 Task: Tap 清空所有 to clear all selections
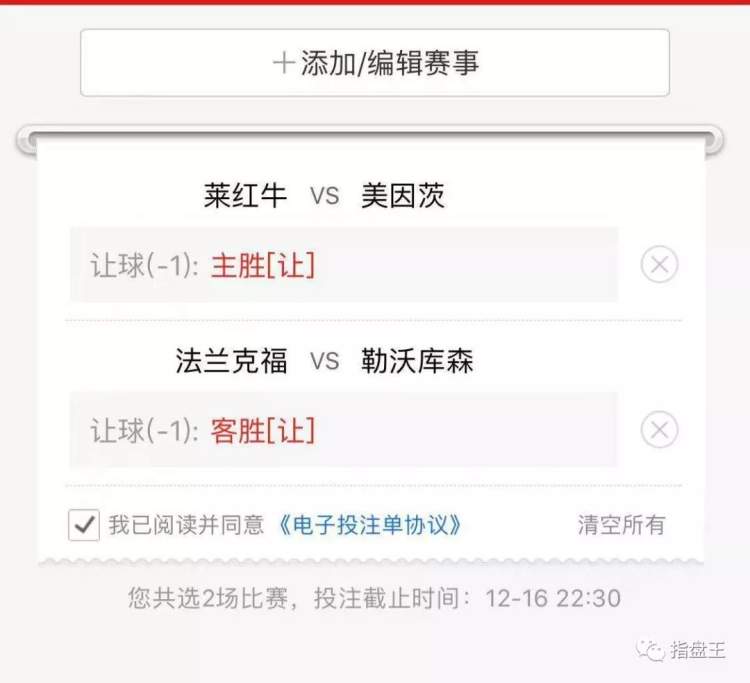(x=621, y=525)
